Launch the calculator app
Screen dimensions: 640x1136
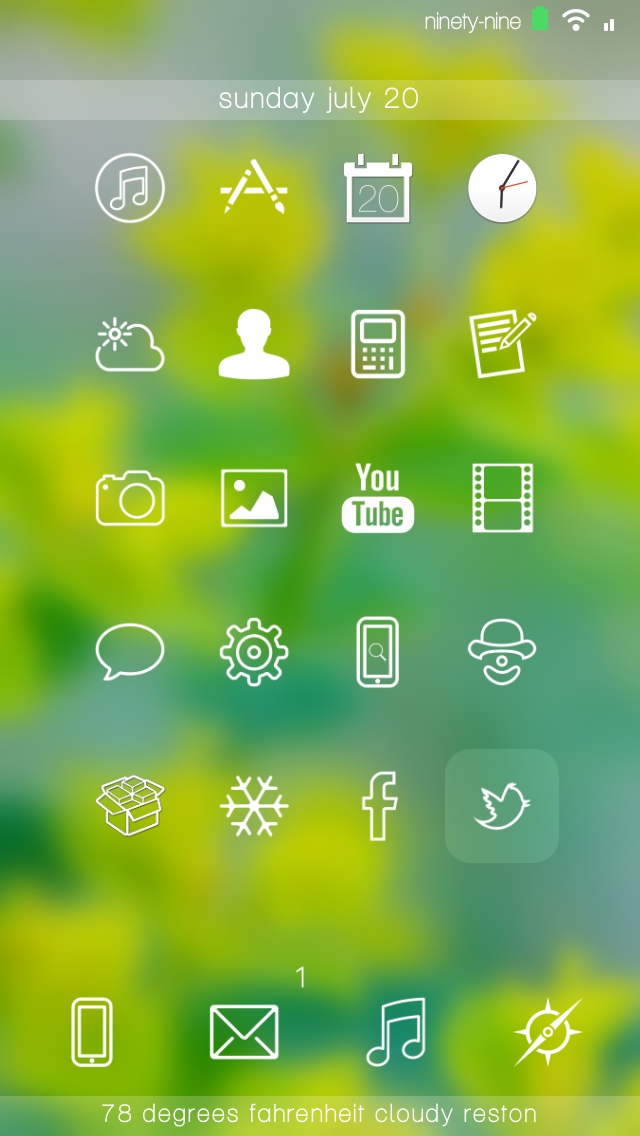378,343
